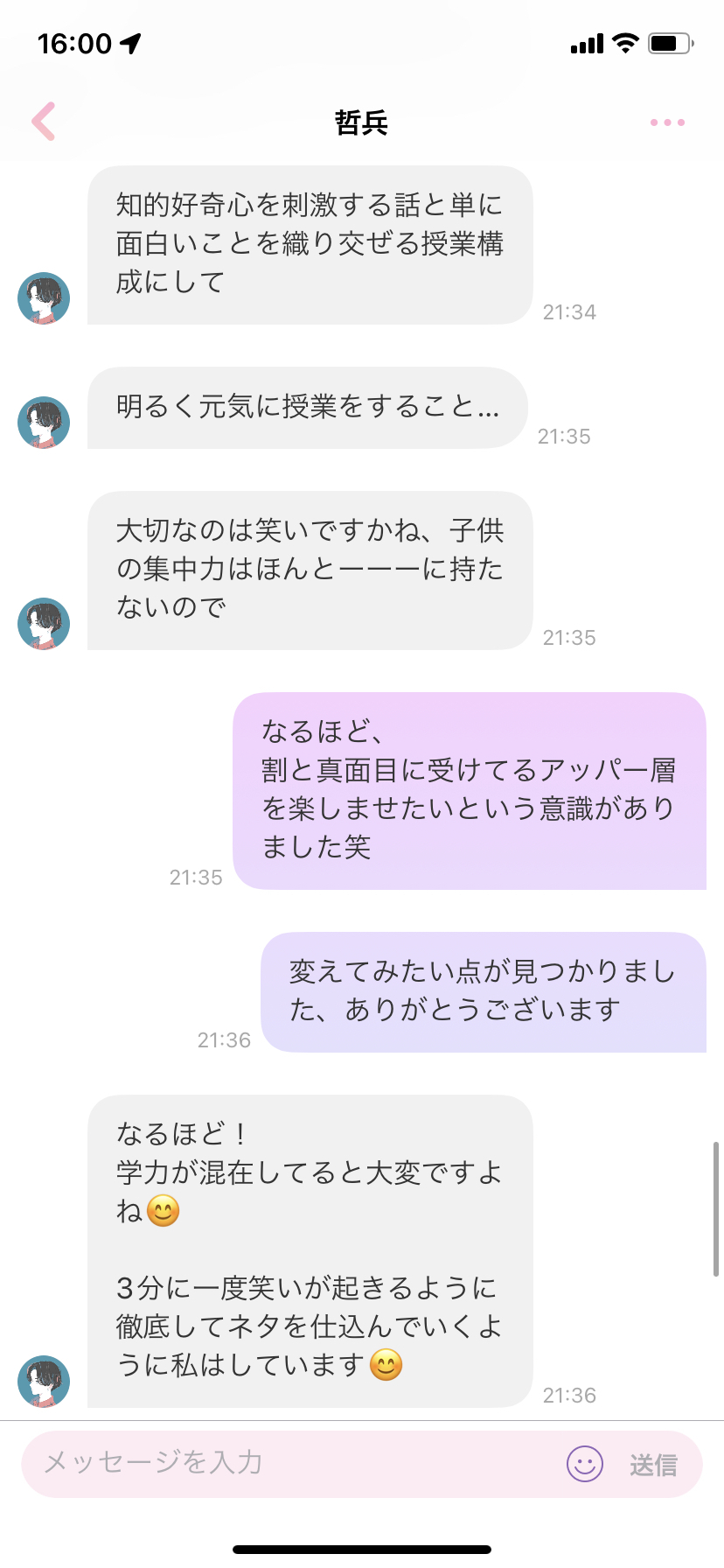This screenshot has width=724, height=1568.
Task: Expand truncated message 明るく元気に授業をすること…
Action: (308, 408)
